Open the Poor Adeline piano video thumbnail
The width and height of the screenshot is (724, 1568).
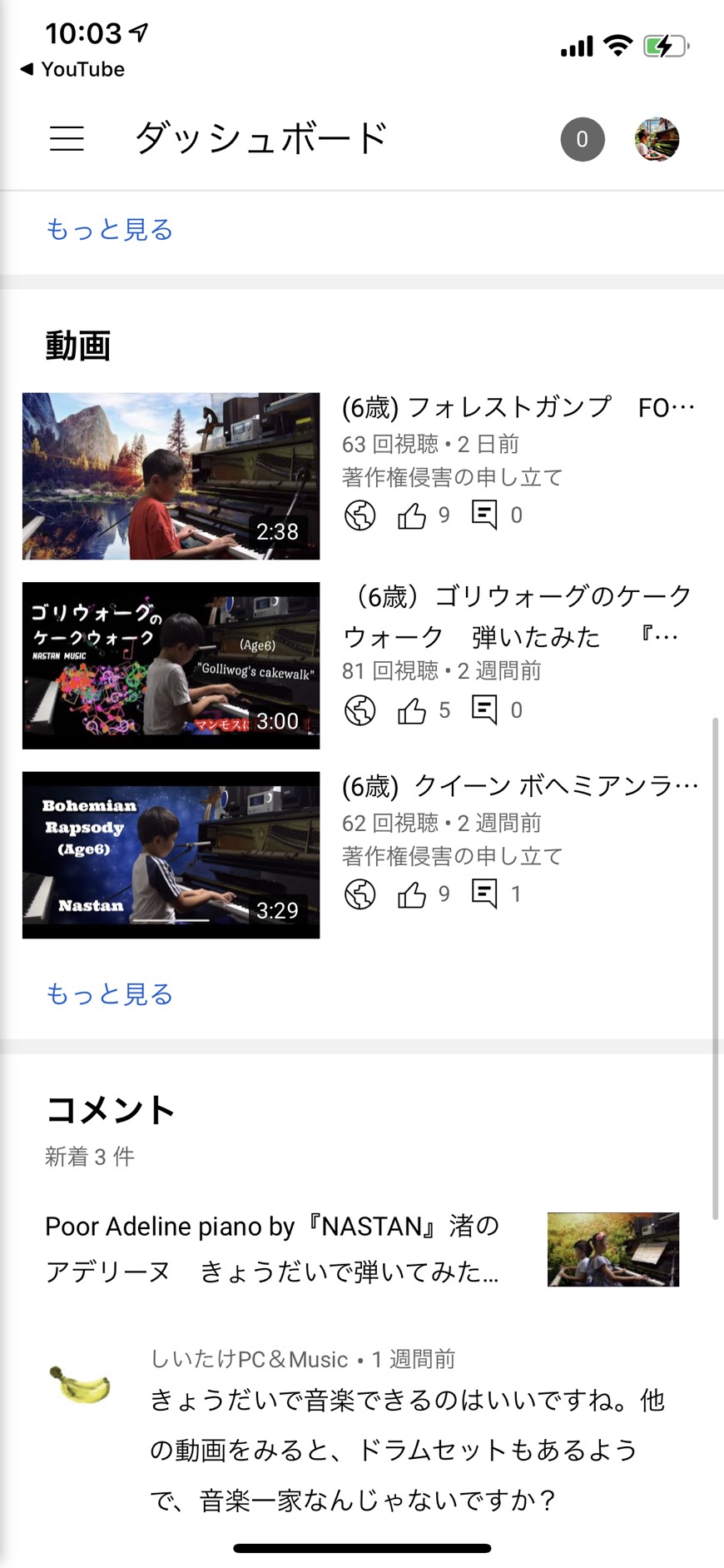[x=613, y=1249]
